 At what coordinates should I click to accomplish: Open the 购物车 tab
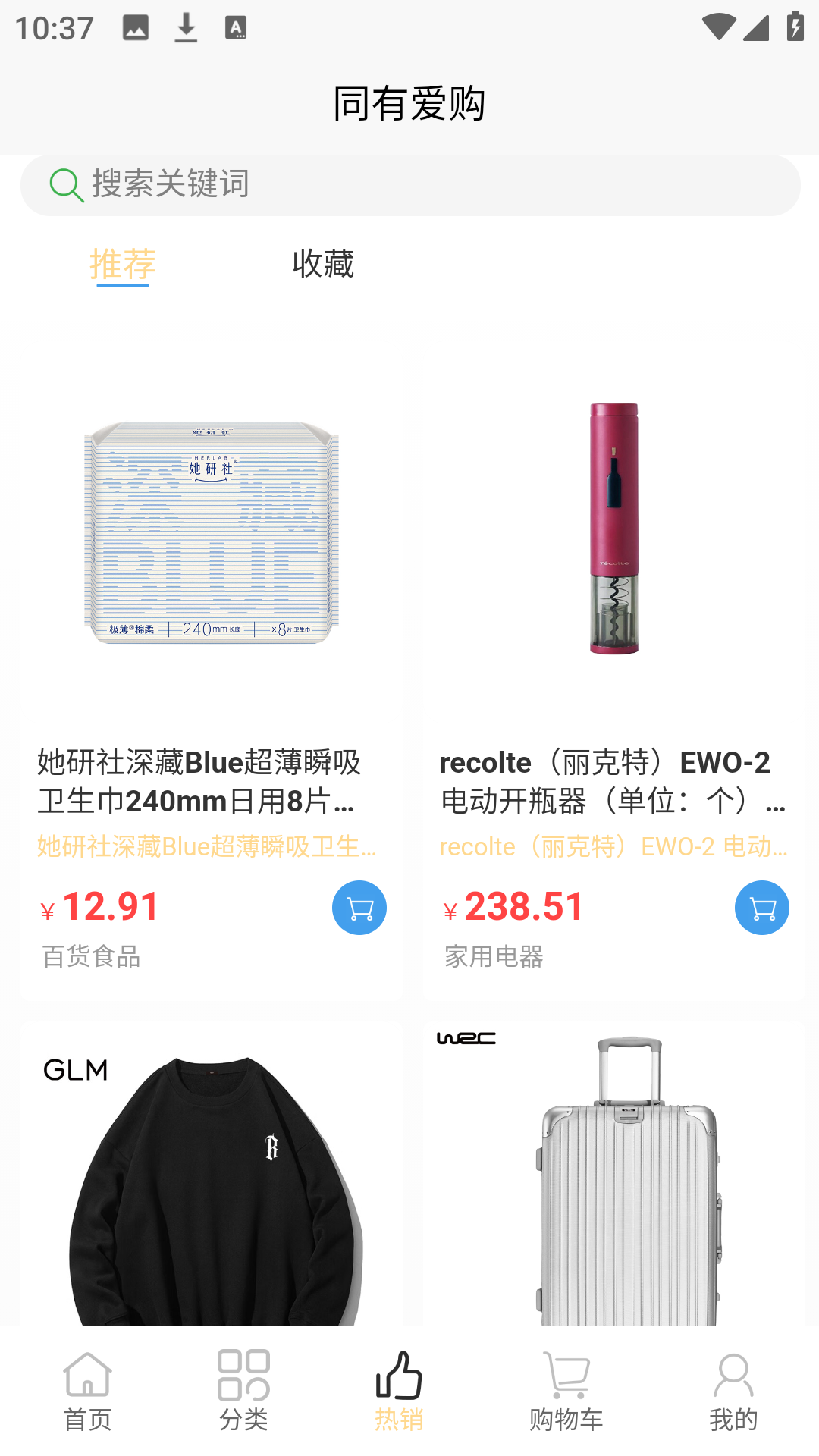click(566, 1392)
